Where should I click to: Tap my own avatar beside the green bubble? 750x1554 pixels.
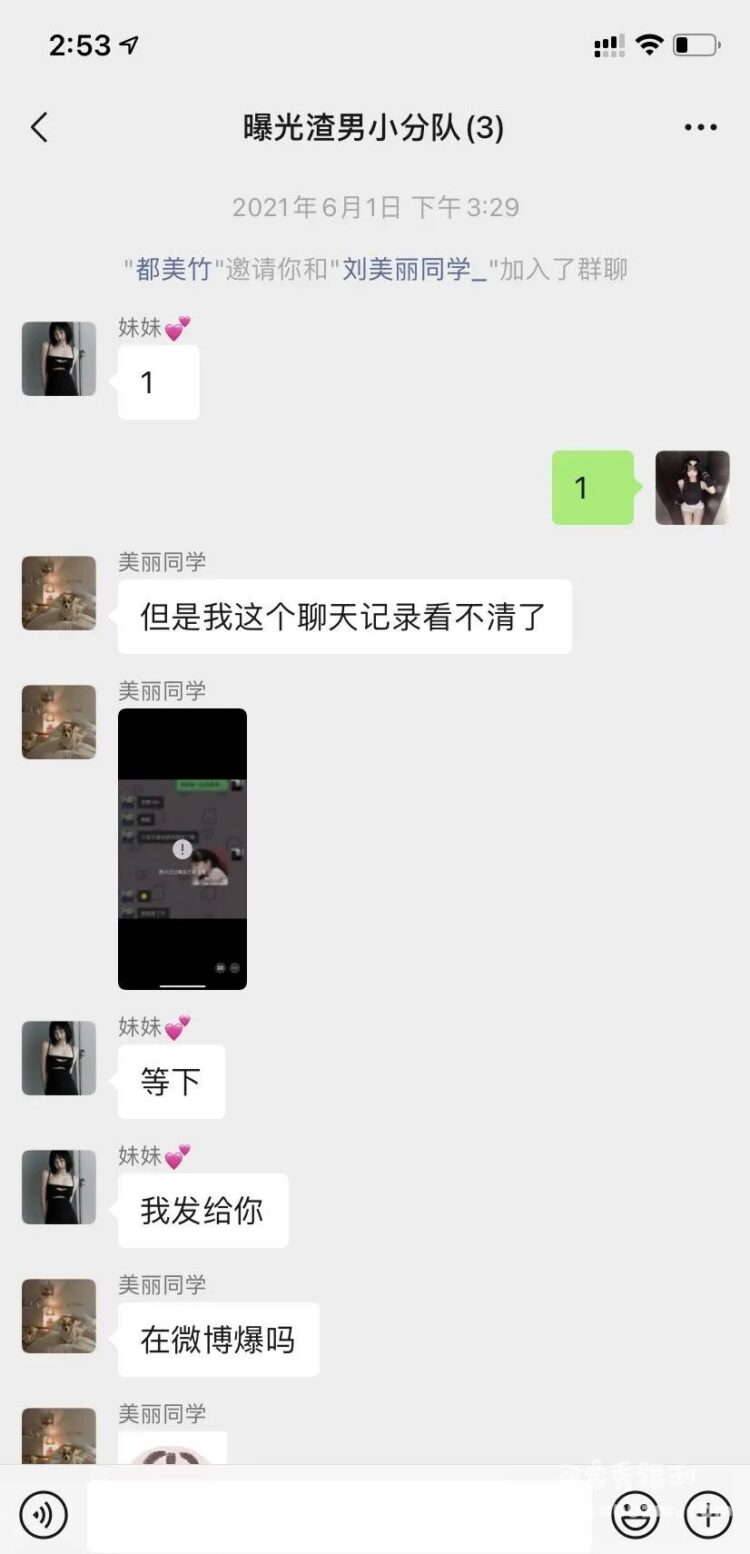[692, 488]
